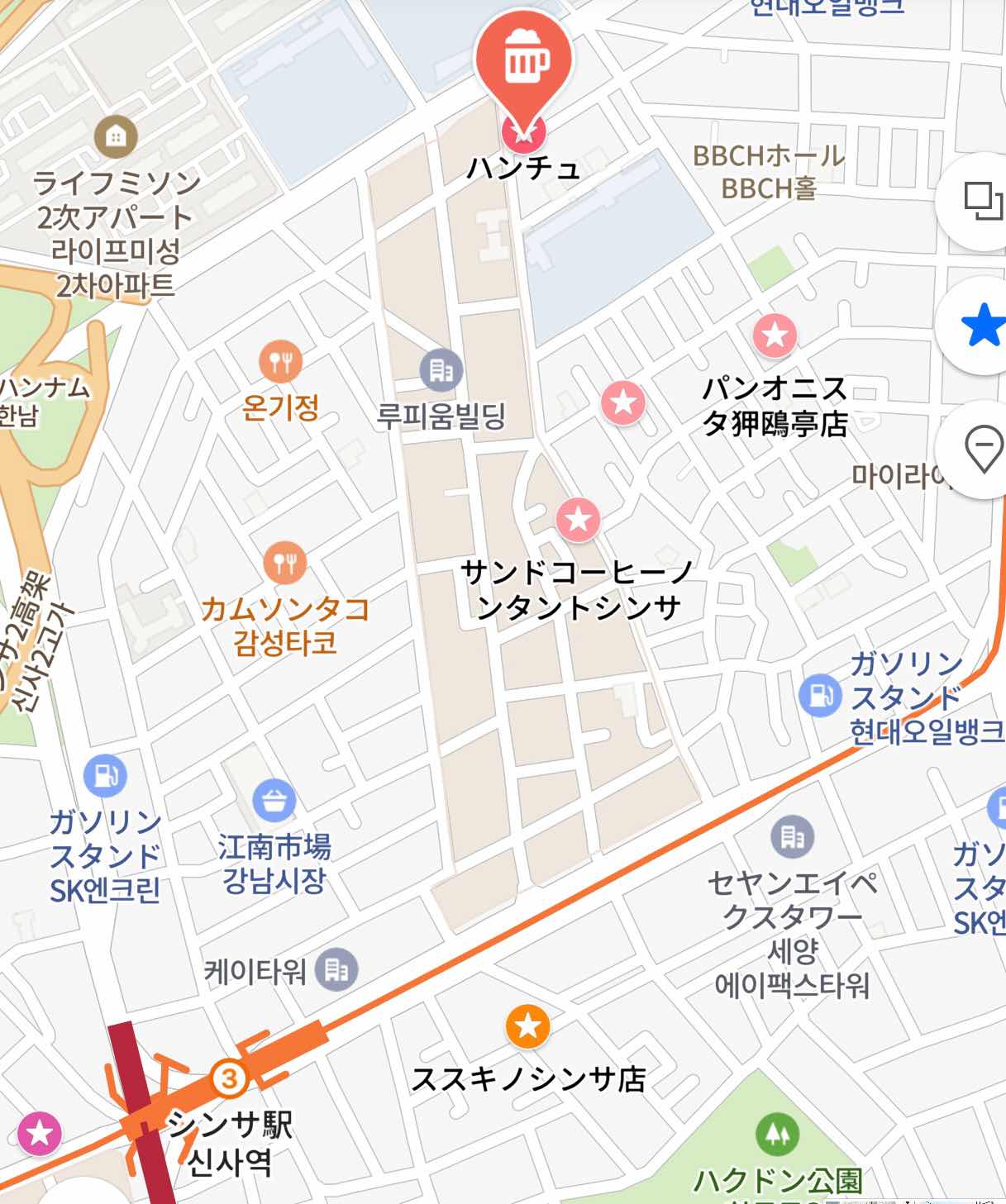Open saved places star button
The height and width of the screenshot is (1204, 1006).
pos(982,326)
